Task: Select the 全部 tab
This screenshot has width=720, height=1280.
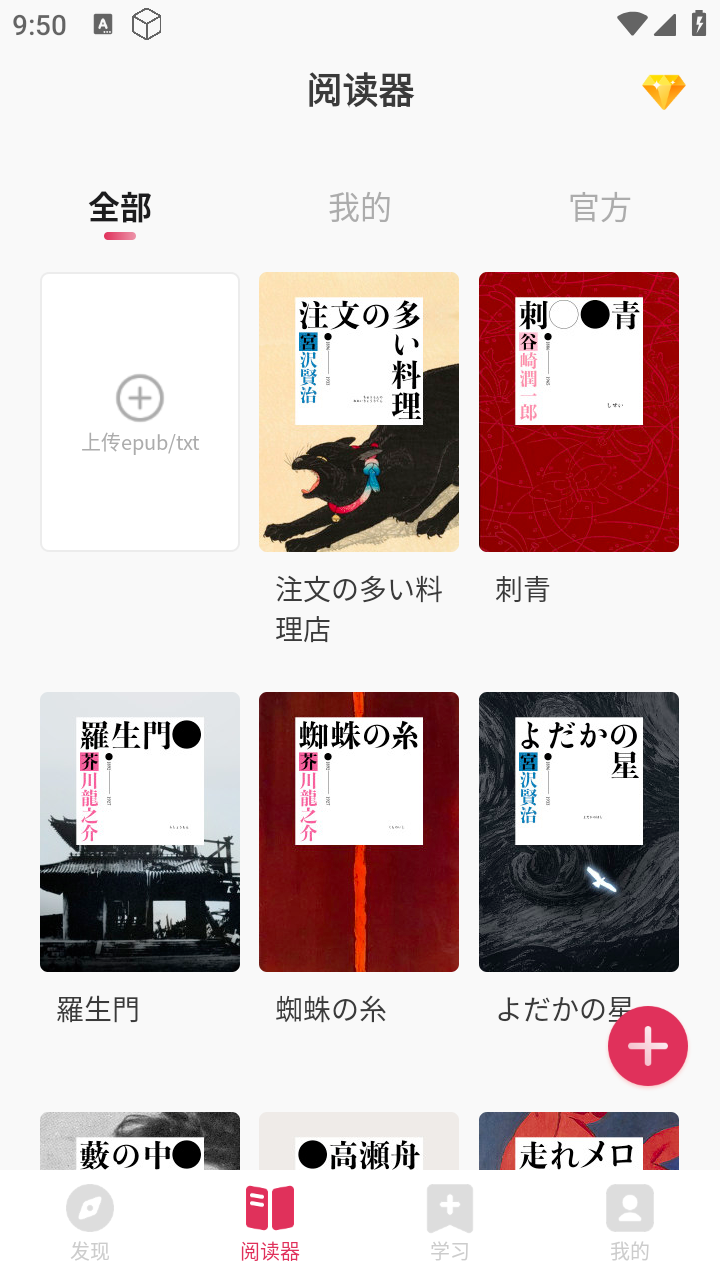Action: click(120, 208)
